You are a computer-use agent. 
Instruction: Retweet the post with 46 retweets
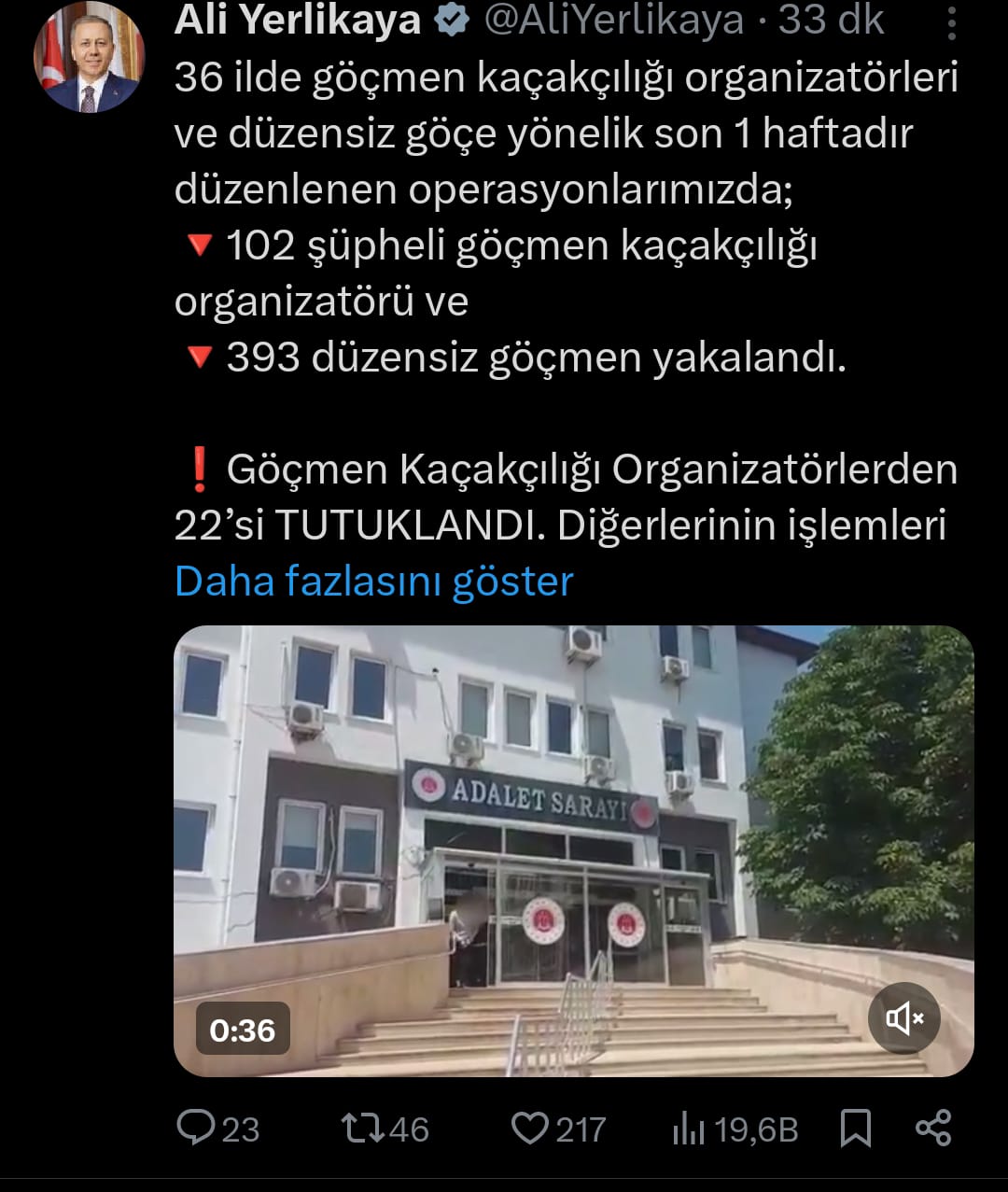point(362,1129)
